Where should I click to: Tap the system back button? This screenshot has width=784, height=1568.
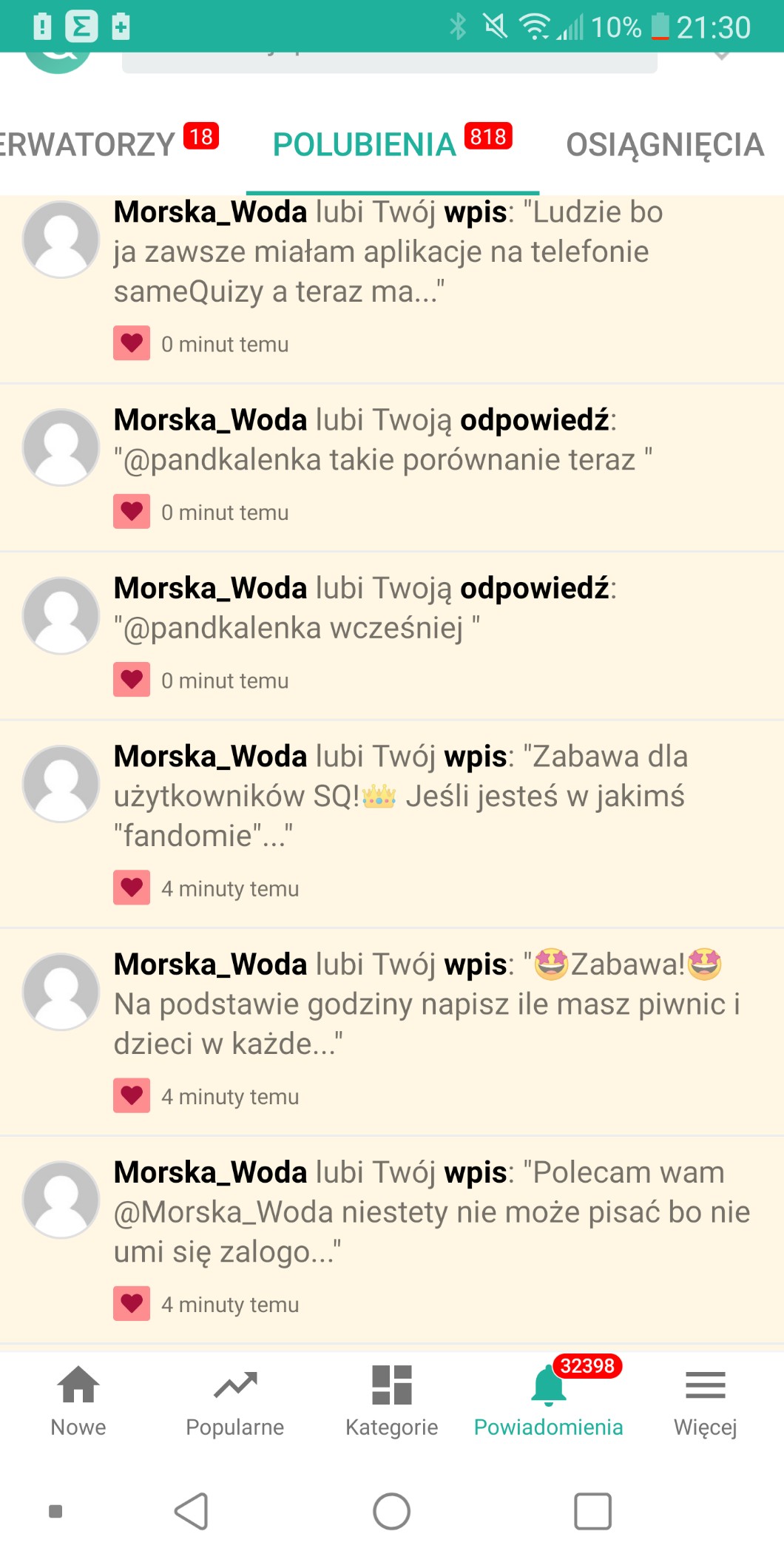point(191,1511)
